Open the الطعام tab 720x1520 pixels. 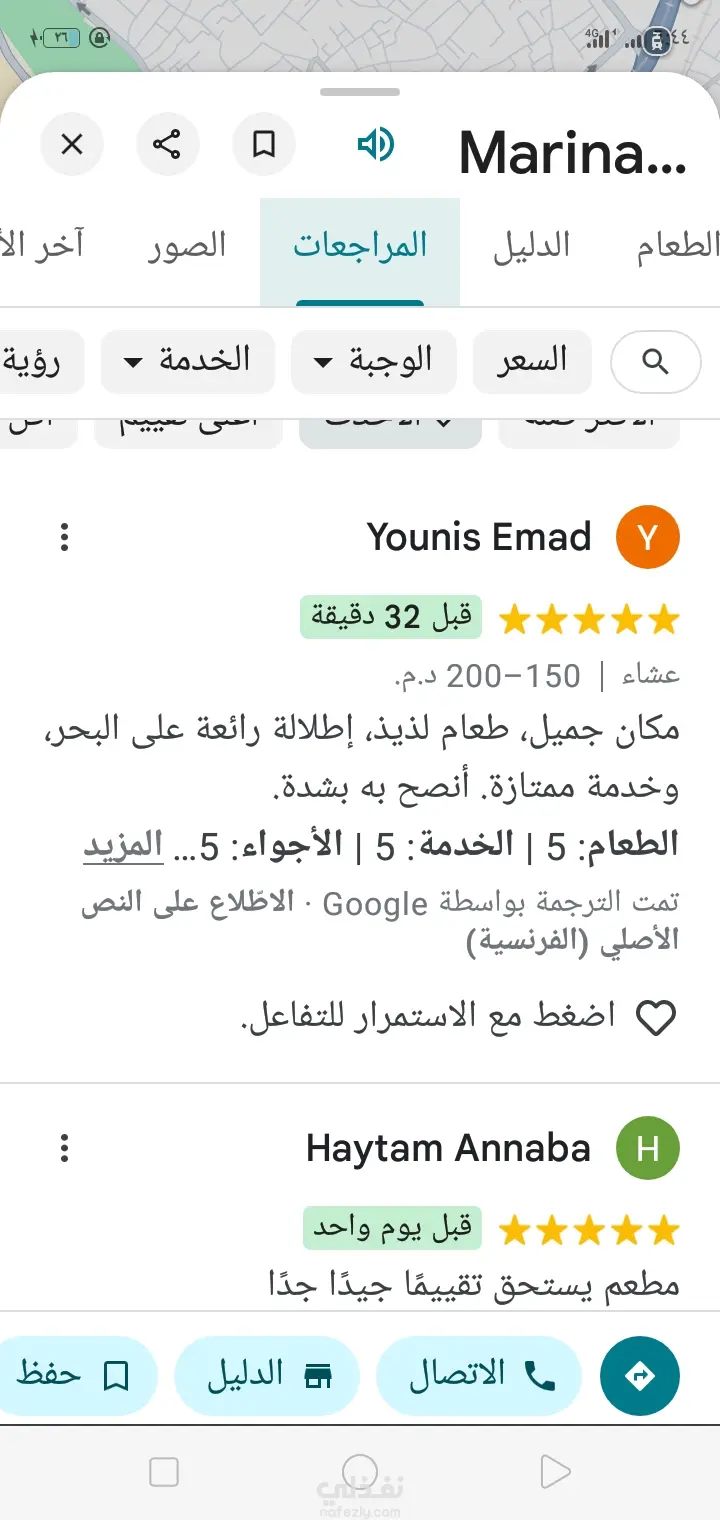678,247
